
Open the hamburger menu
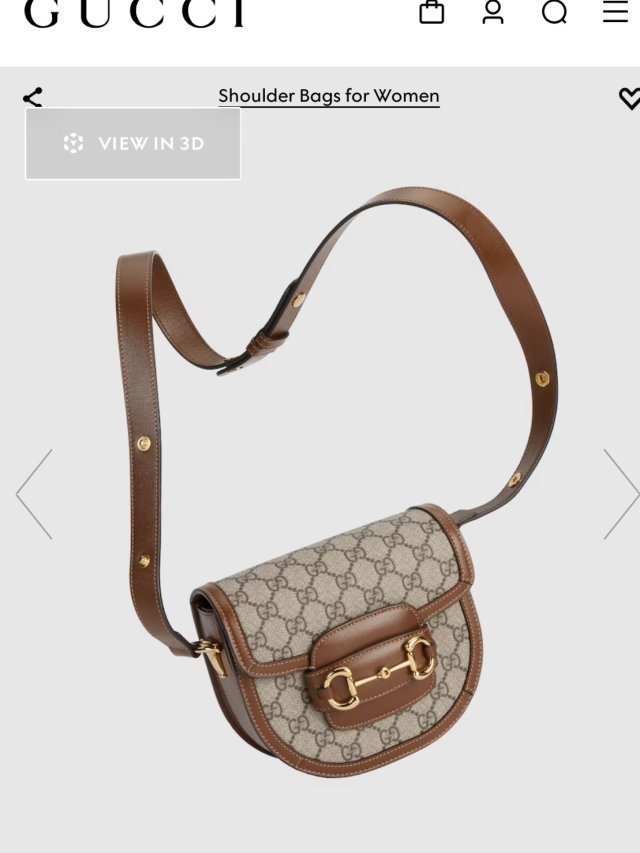click(615, 12)
